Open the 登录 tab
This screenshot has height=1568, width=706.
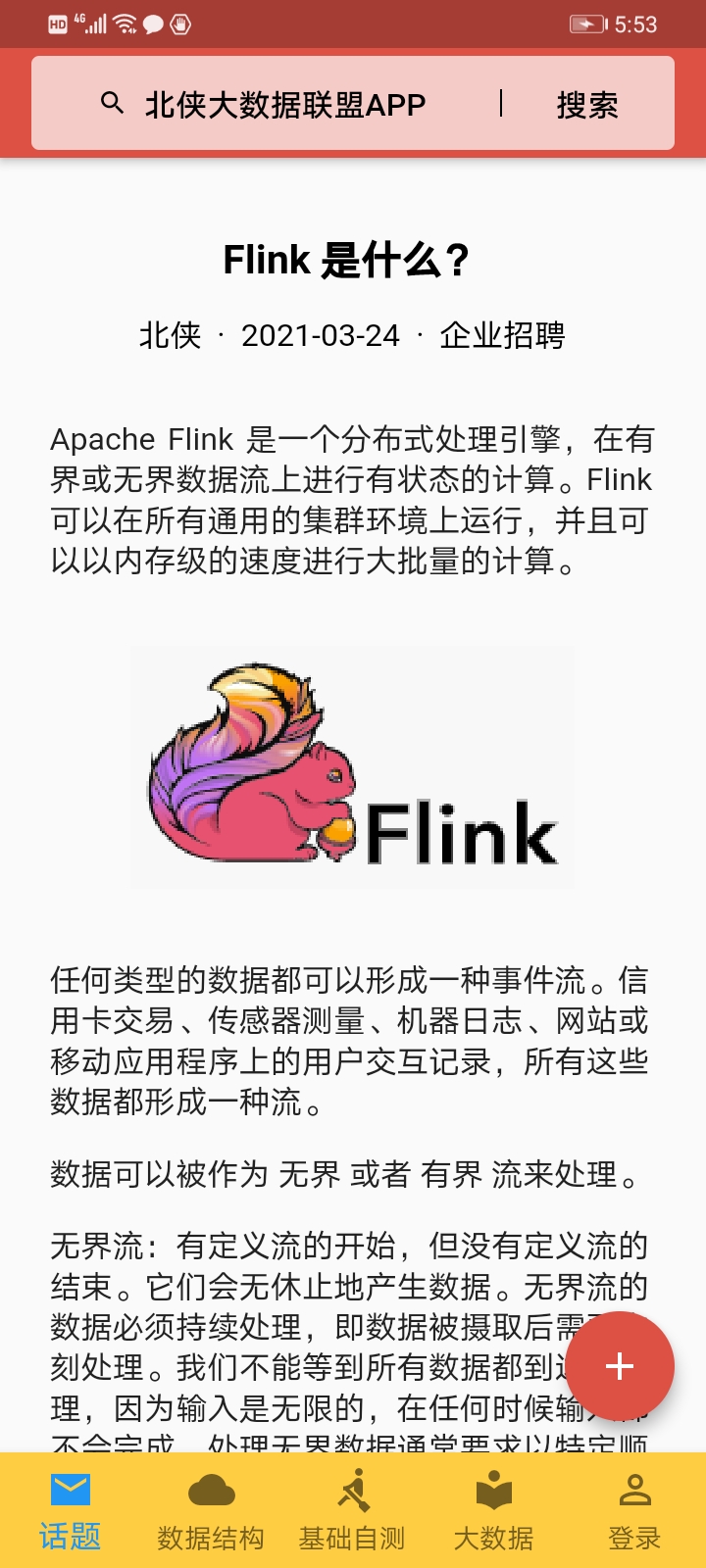tap(634, 1511)
